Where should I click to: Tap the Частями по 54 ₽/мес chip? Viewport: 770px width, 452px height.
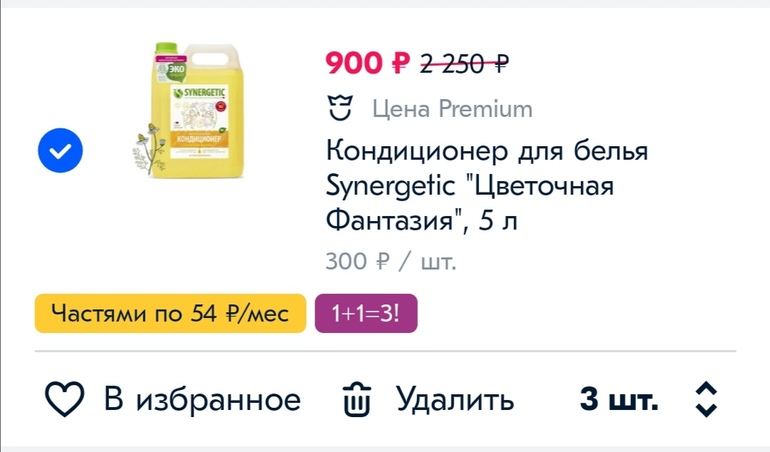point(170,314)
